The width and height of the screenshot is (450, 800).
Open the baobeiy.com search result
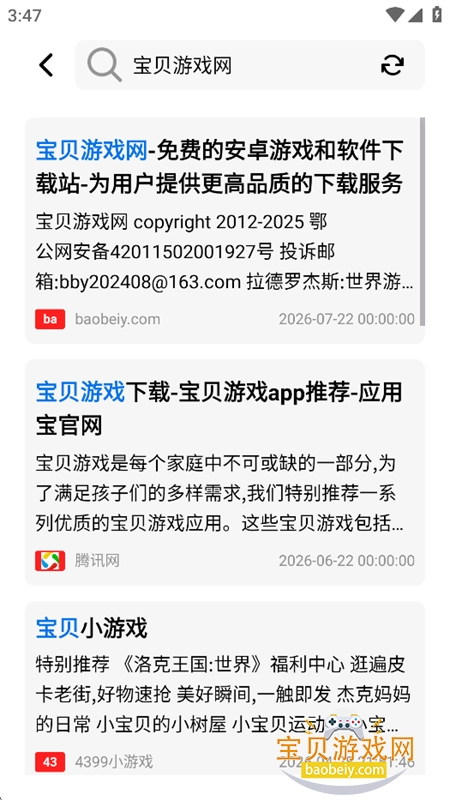tap(224, 231)
